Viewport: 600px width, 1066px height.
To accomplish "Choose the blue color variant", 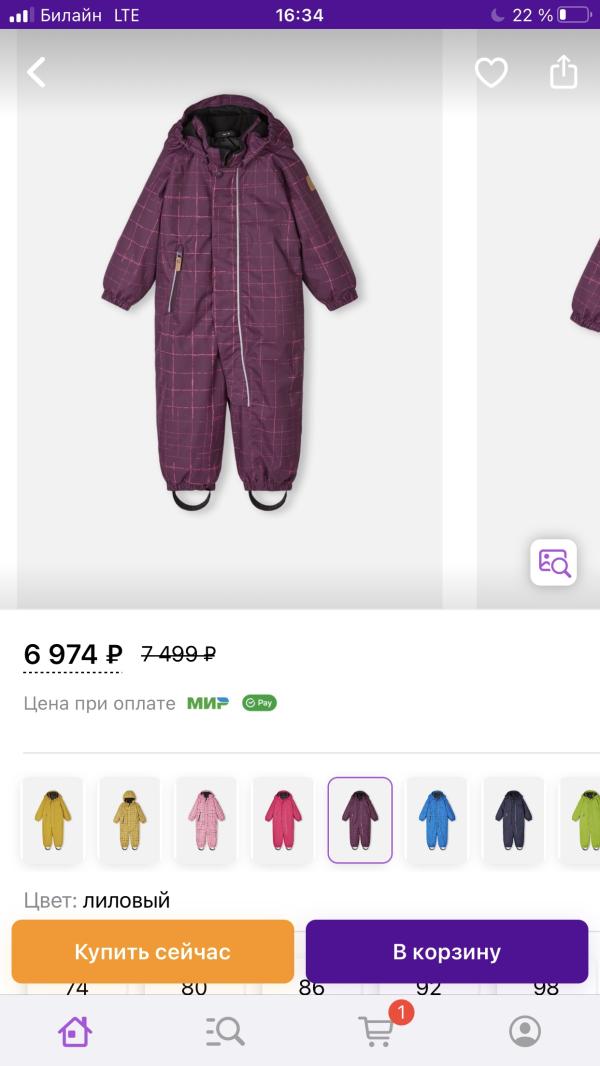I will pos(437,820).
